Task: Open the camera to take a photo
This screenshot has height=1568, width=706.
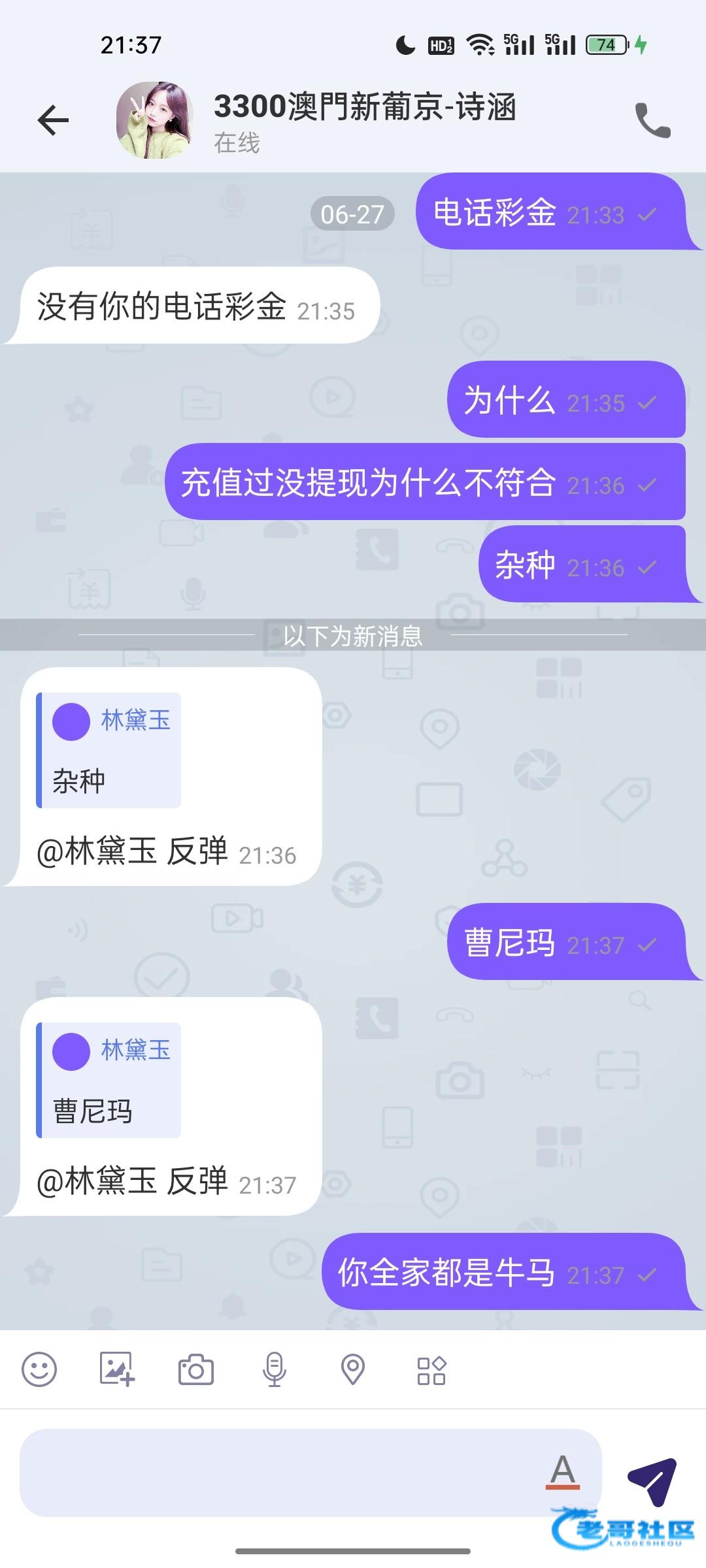Action: tap(196, 1369)
